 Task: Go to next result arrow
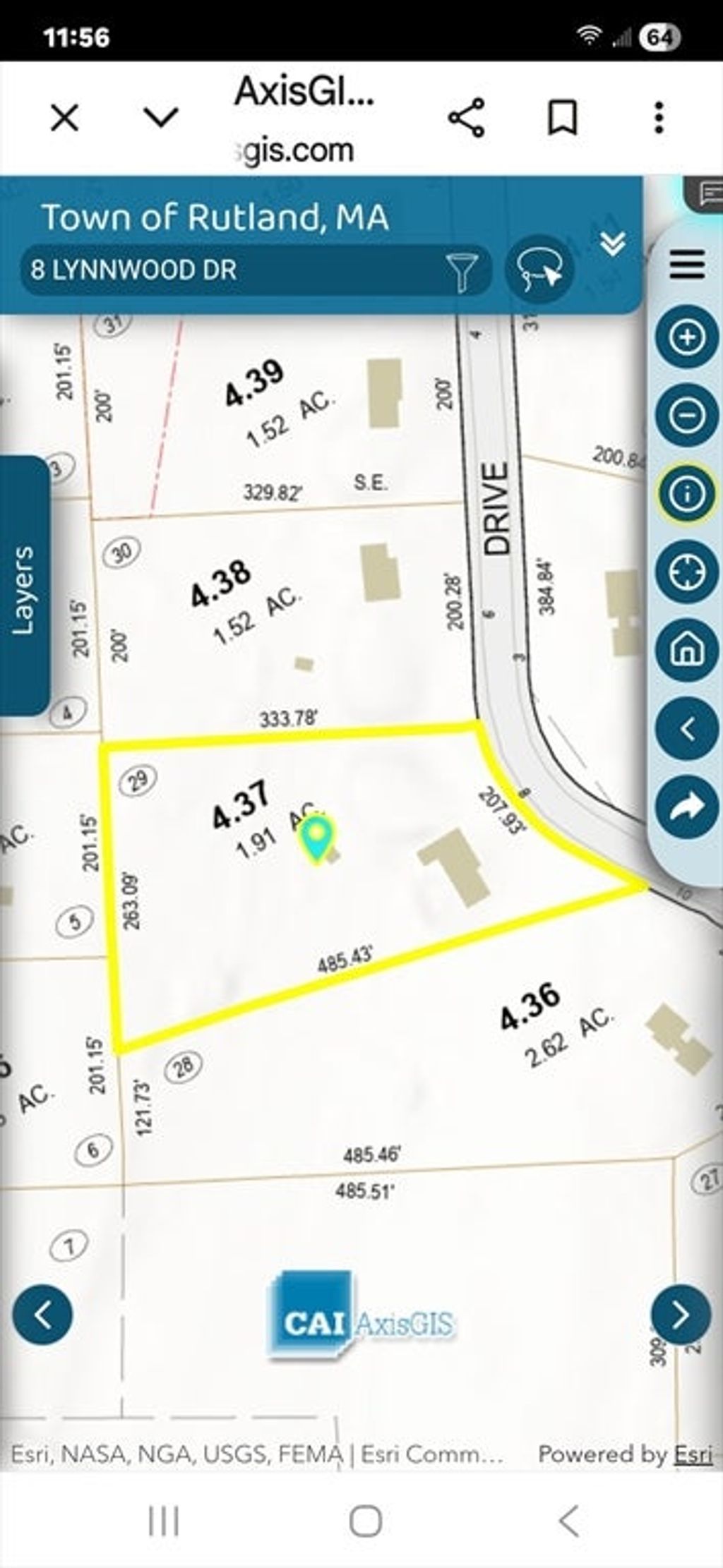(x=680, y=1315)
